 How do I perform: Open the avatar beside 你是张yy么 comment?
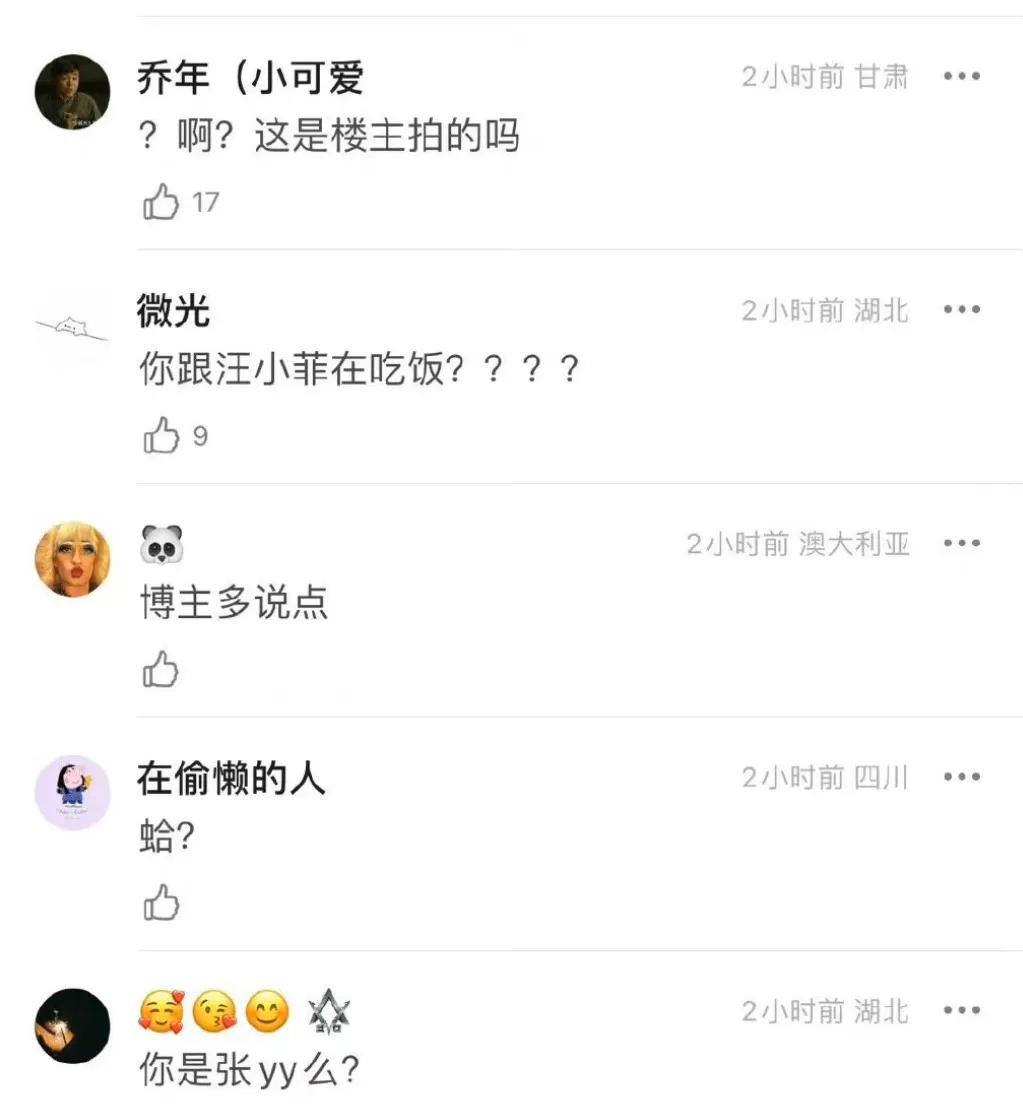(x=72, y=1026)
